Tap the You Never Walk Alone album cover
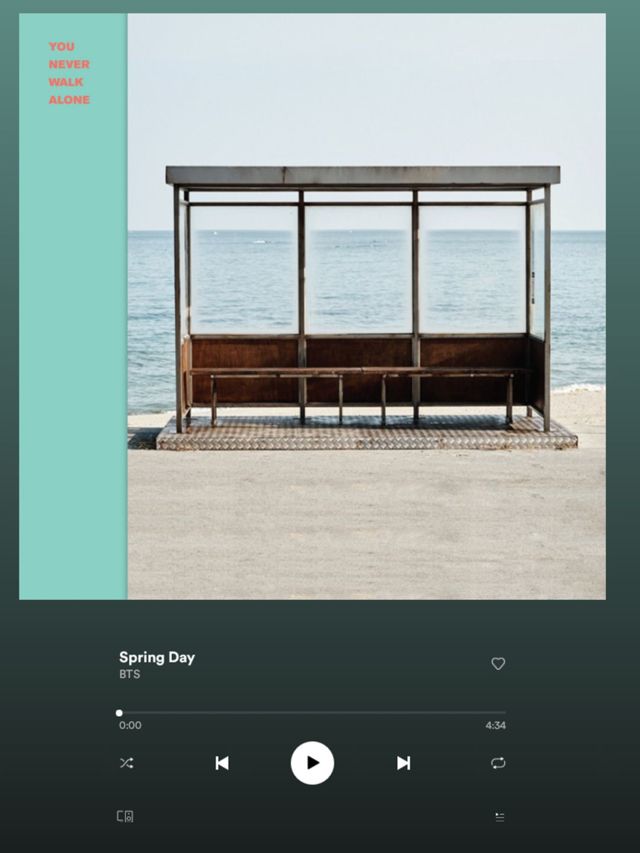The image size is (640, 853). coord(312,306)
